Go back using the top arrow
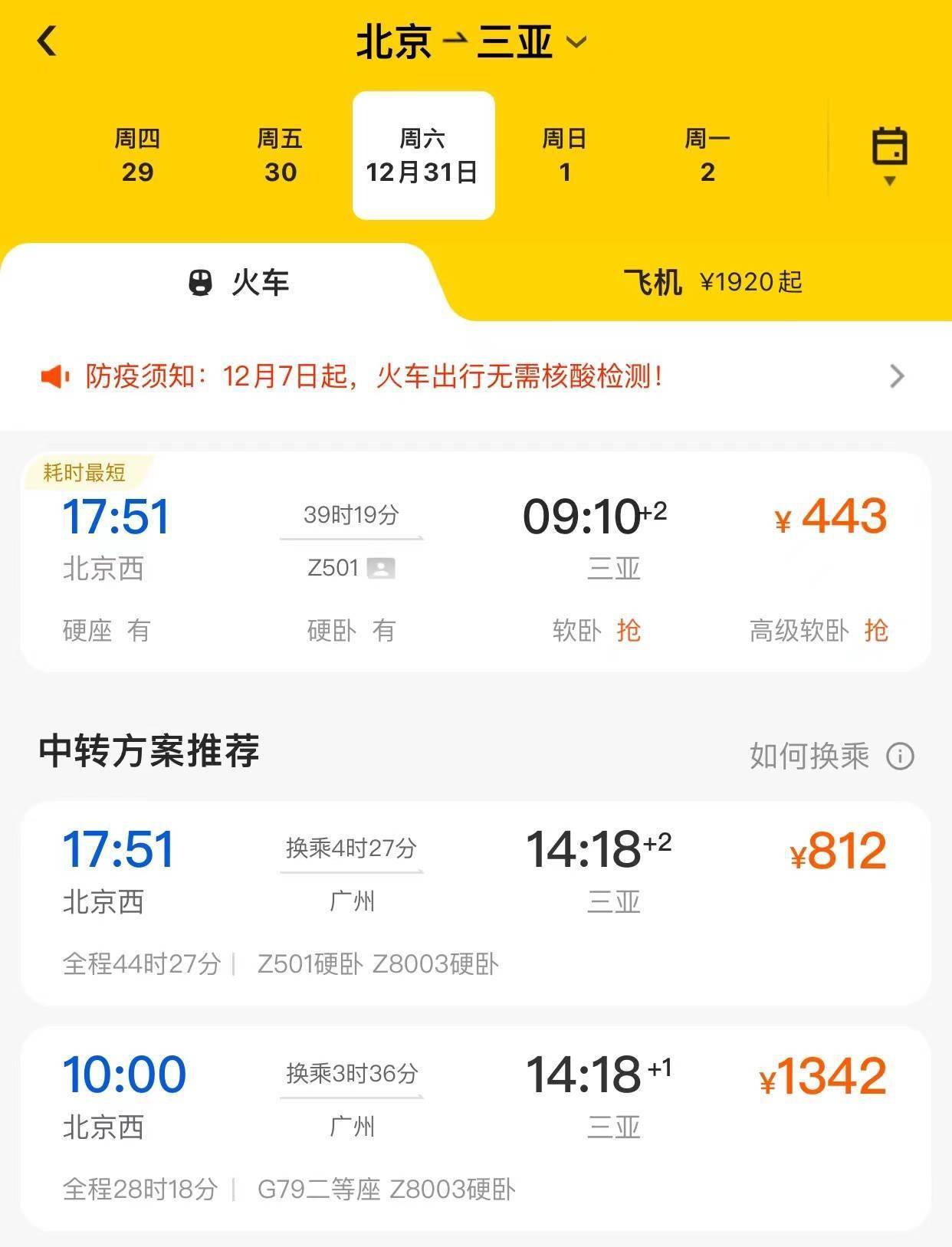Screen dimensions: 952x1247 (48, 41)
